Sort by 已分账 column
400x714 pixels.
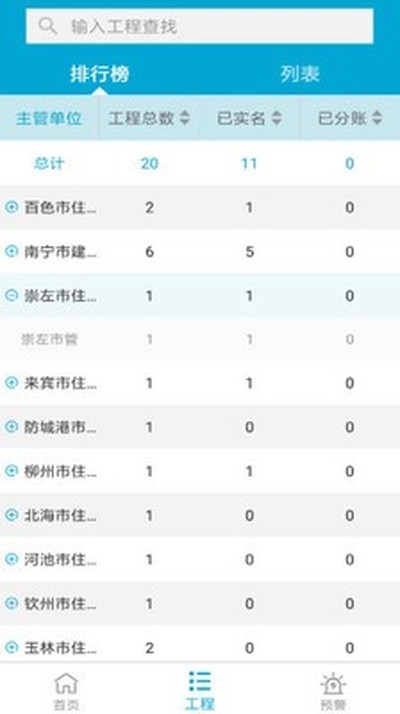click(349, 118)
